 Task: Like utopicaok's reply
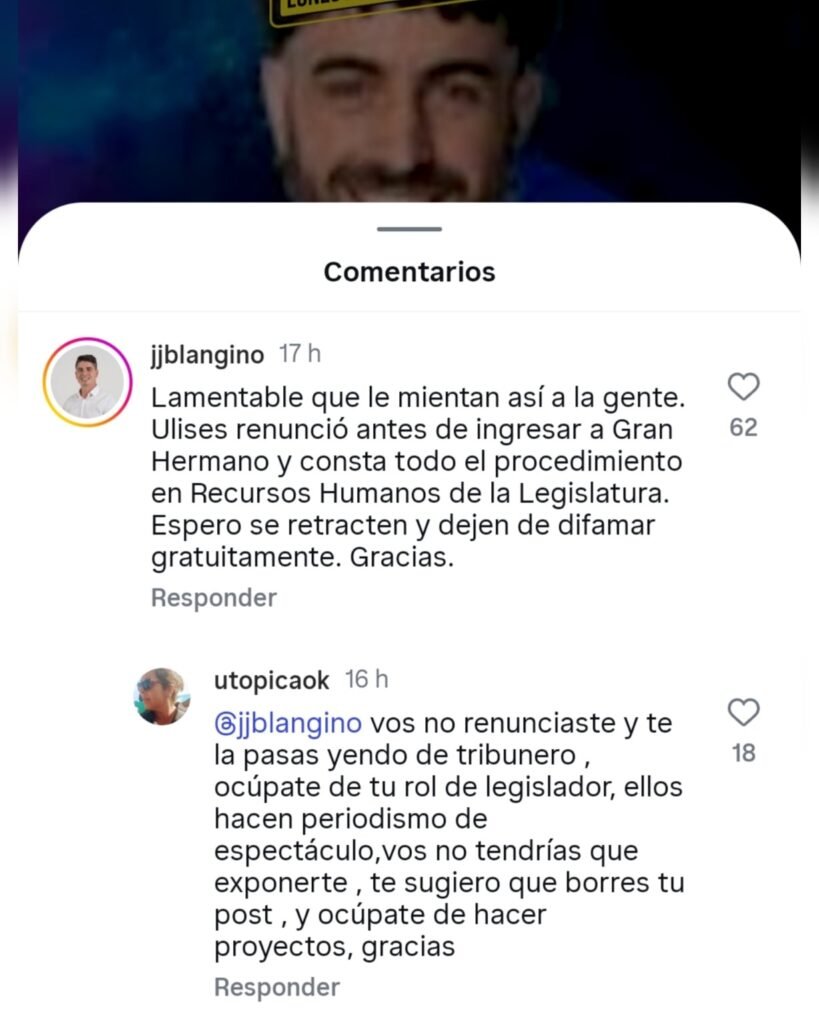(x=743, y=713)
